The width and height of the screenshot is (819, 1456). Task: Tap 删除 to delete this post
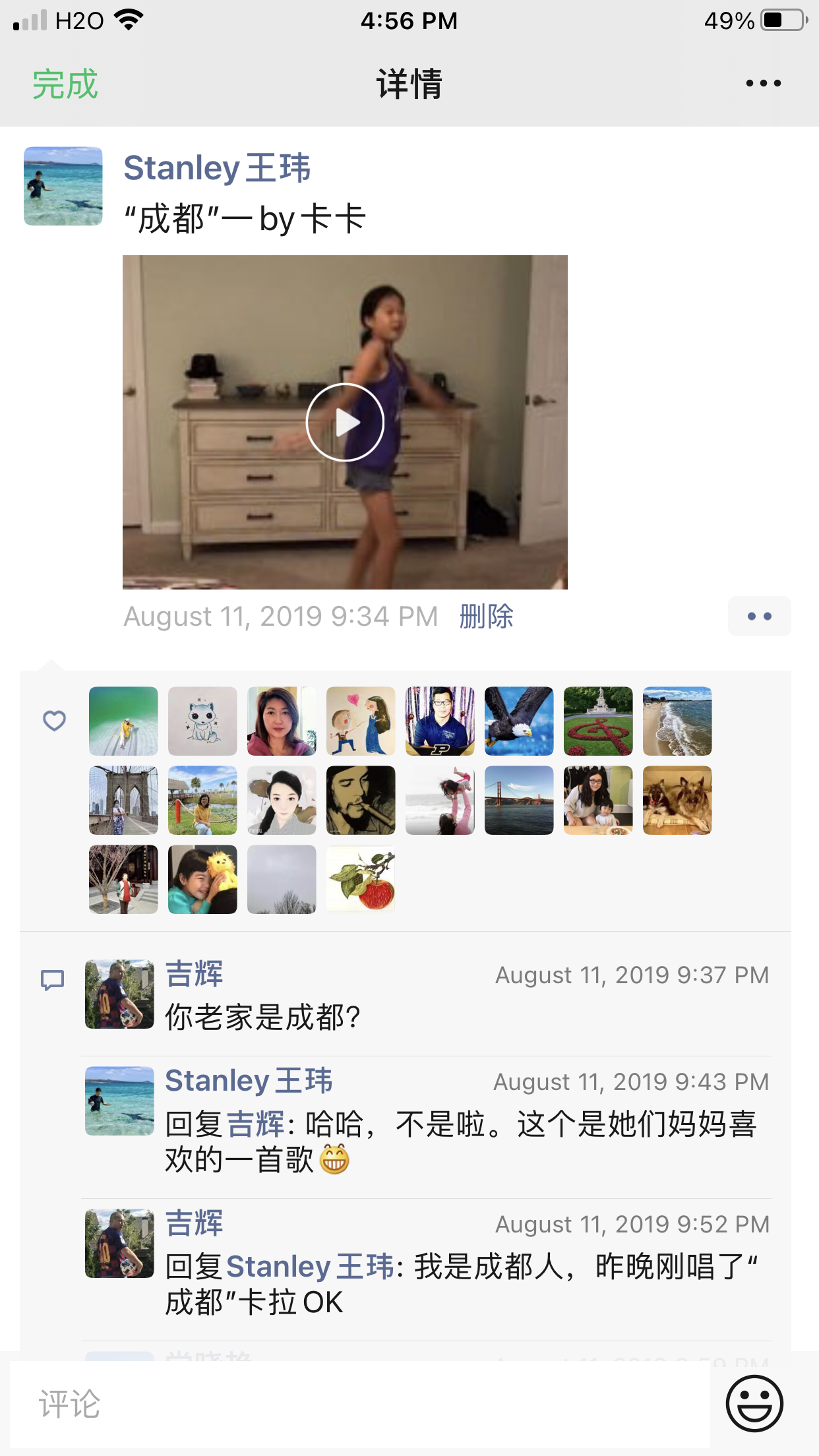click(x=486, y=617)
